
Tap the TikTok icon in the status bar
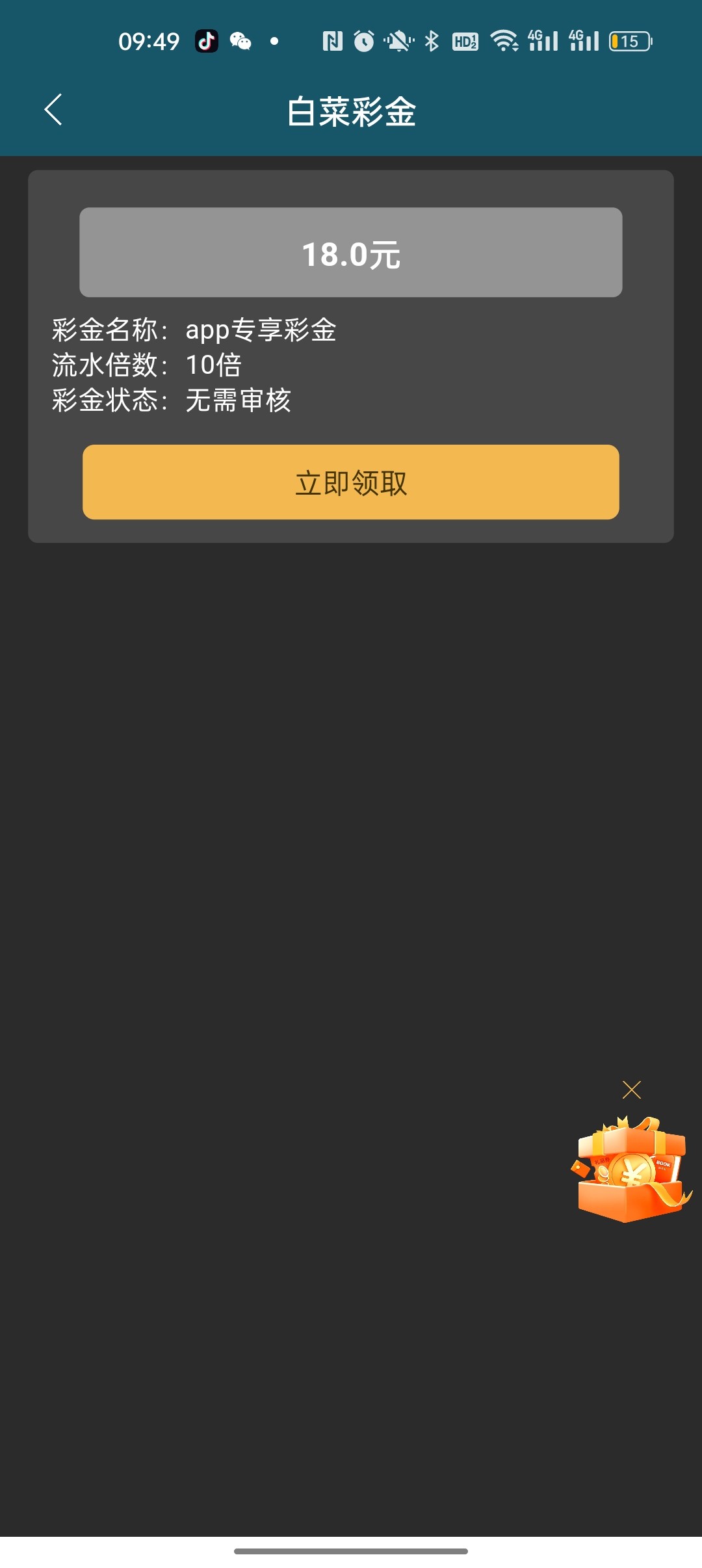pos(206,40)
